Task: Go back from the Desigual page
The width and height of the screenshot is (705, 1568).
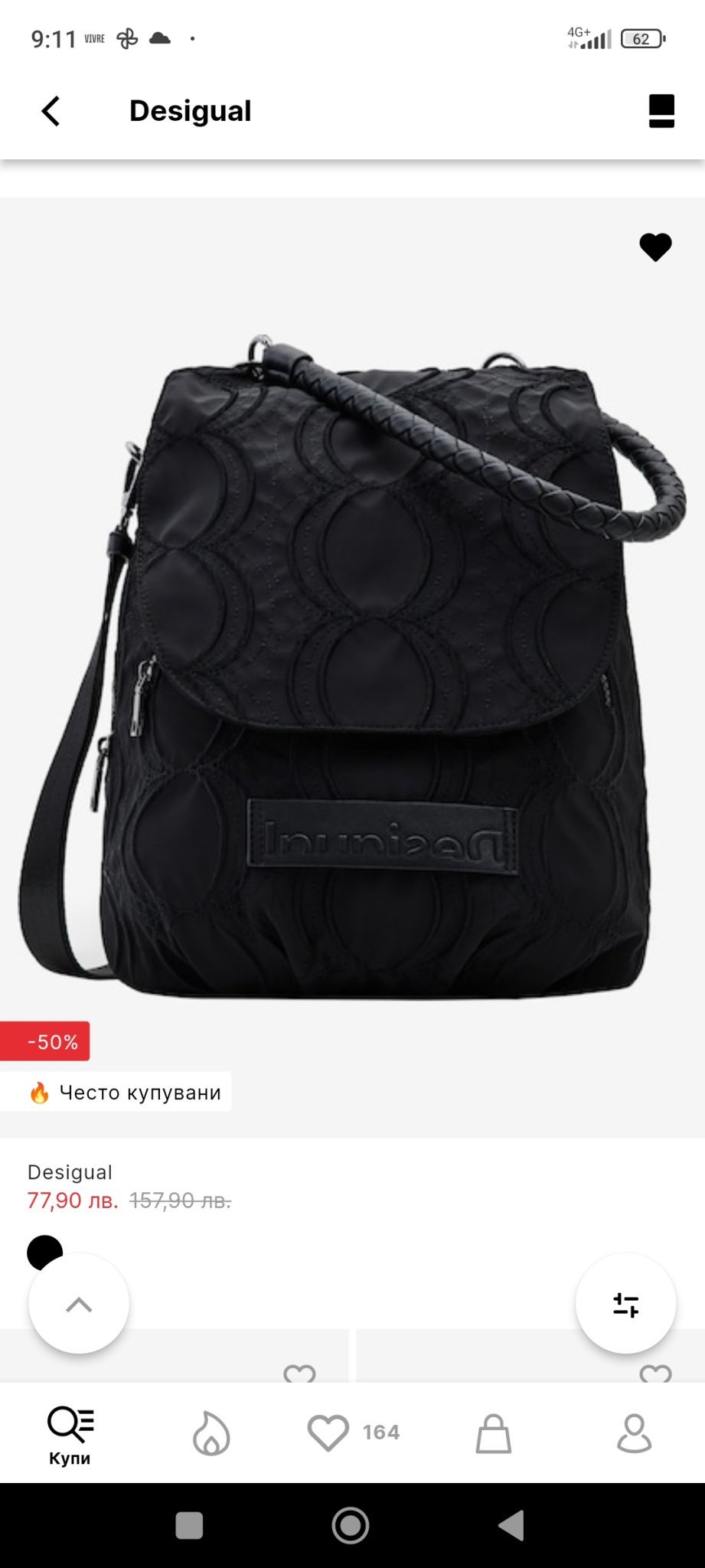Action: [51, 111]
